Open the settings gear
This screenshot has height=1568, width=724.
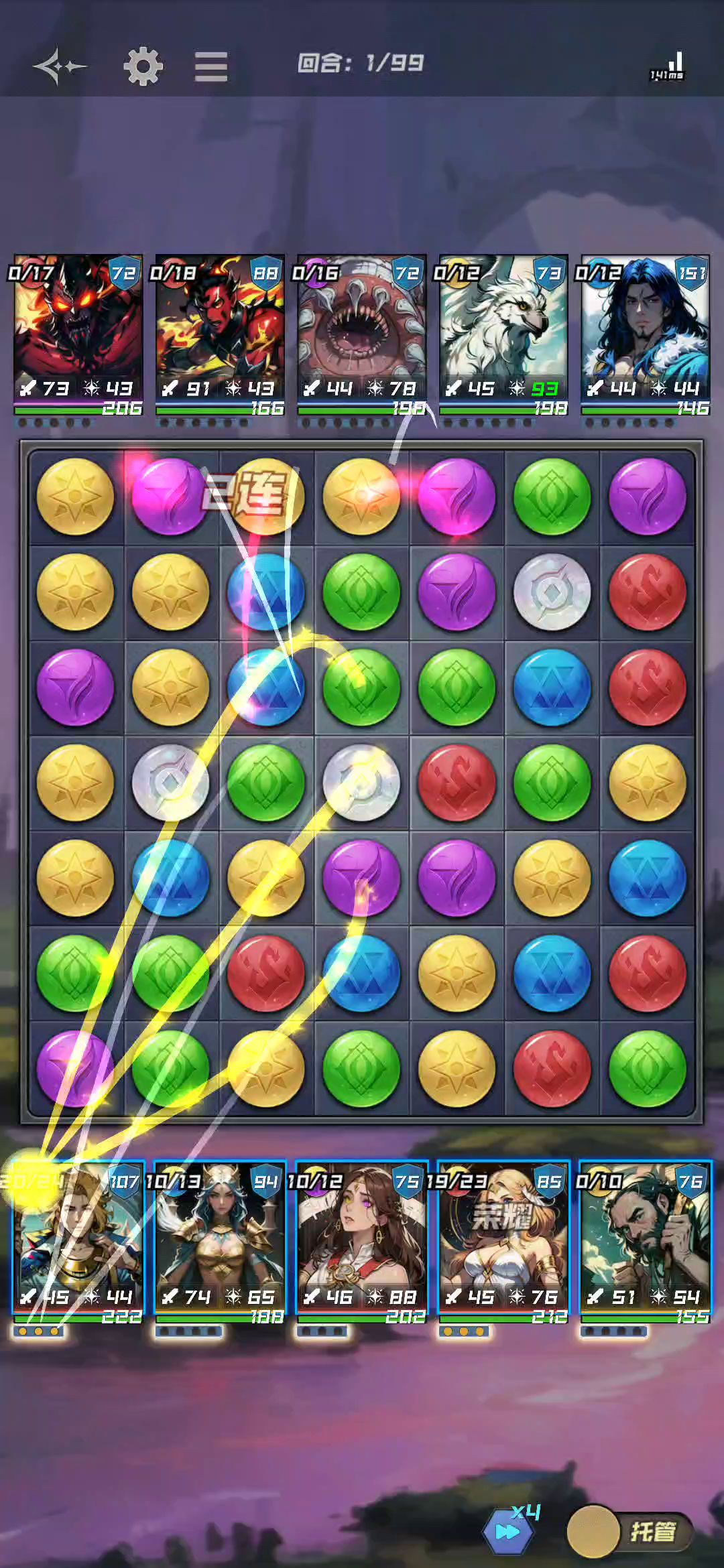pyautogui.click(x=143, y=66)
